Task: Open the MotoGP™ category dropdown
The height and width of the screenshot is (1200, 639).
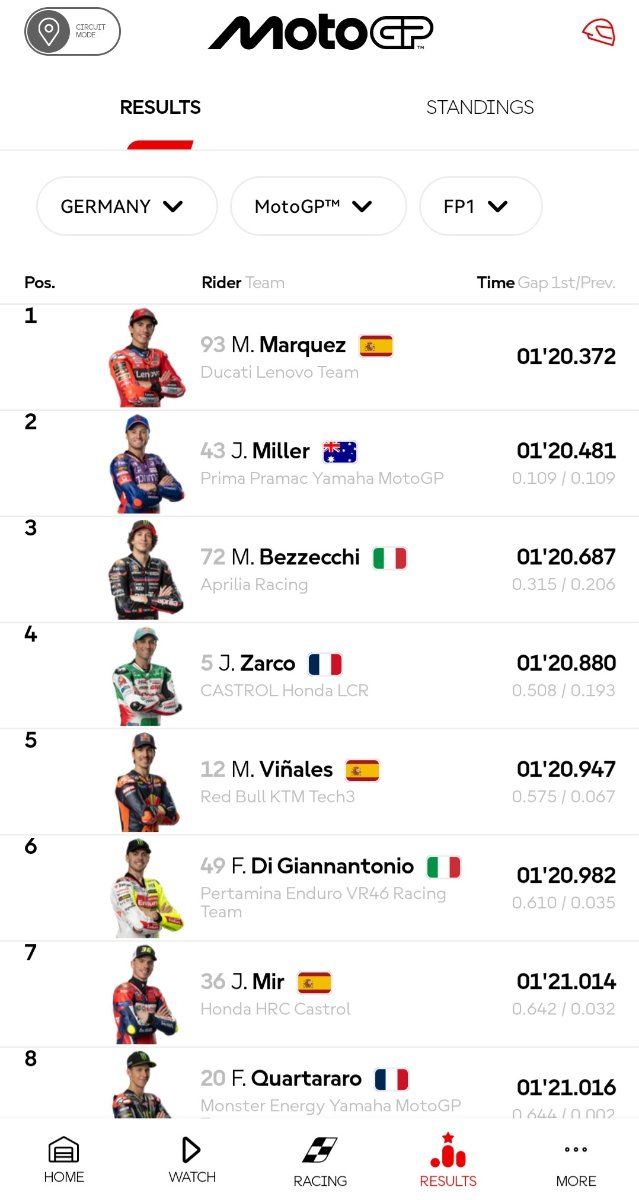Action: [x=318, y=206]
